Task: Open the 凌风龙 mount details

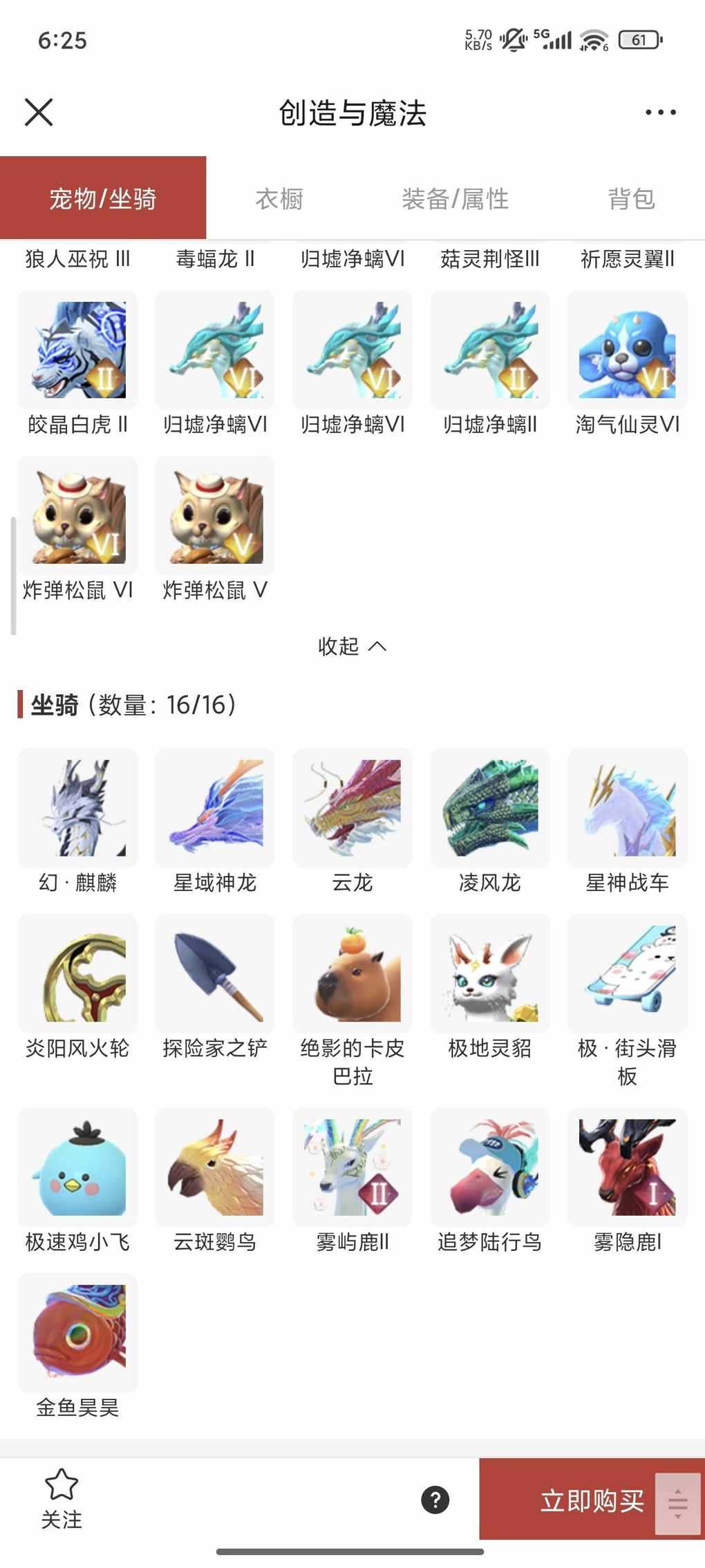Action: (x=489, y=808)
